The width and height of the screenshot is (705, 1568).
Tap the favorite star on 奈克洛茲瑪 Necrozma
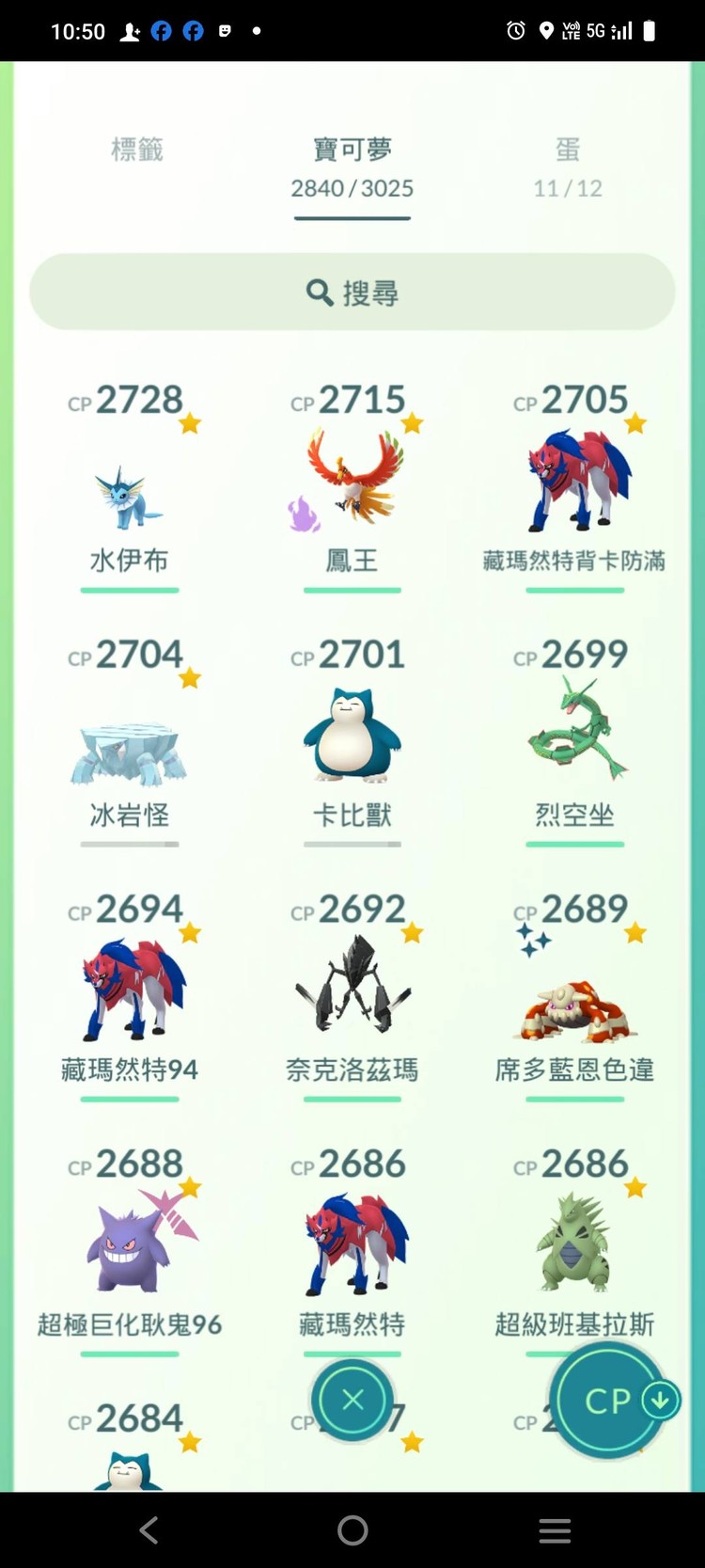coord(411,931)
